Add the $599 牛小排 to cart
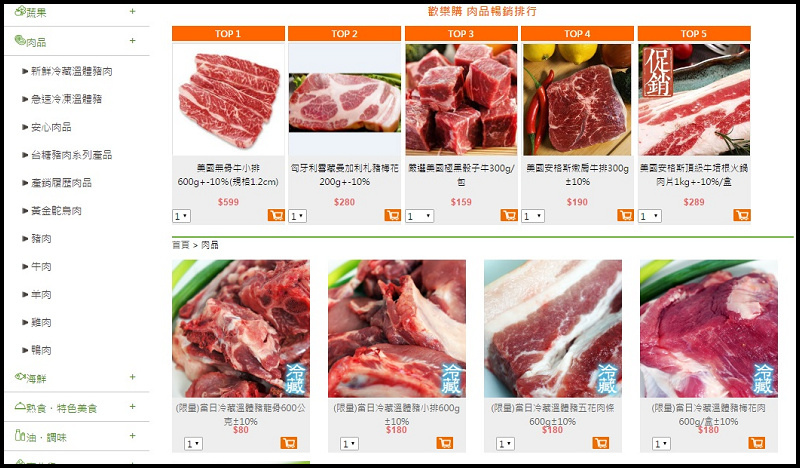Viewport: 800px width, 468px height. coord(275,215)
